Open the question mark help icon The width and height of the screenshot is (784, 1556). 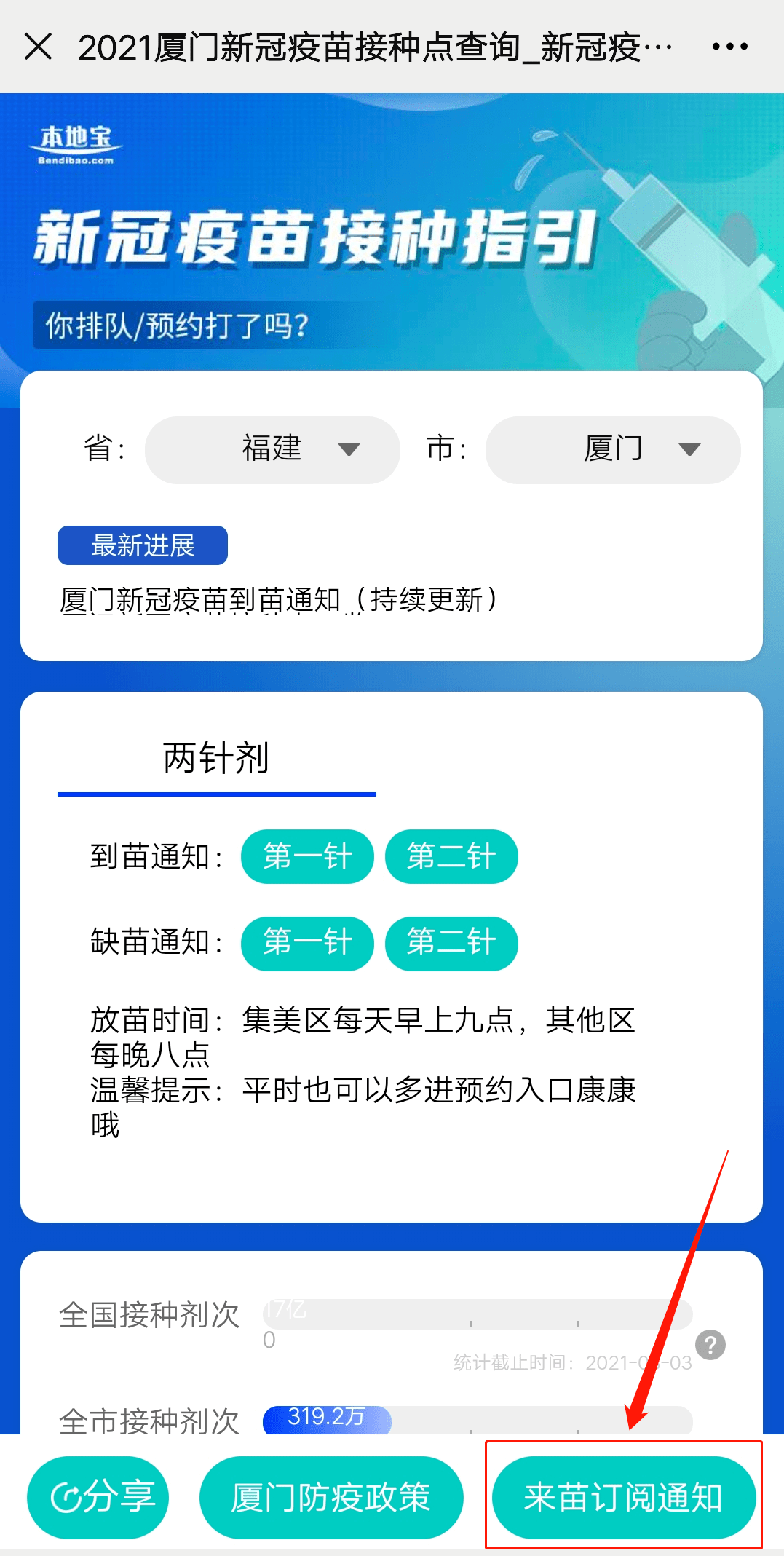[710, 1345]
